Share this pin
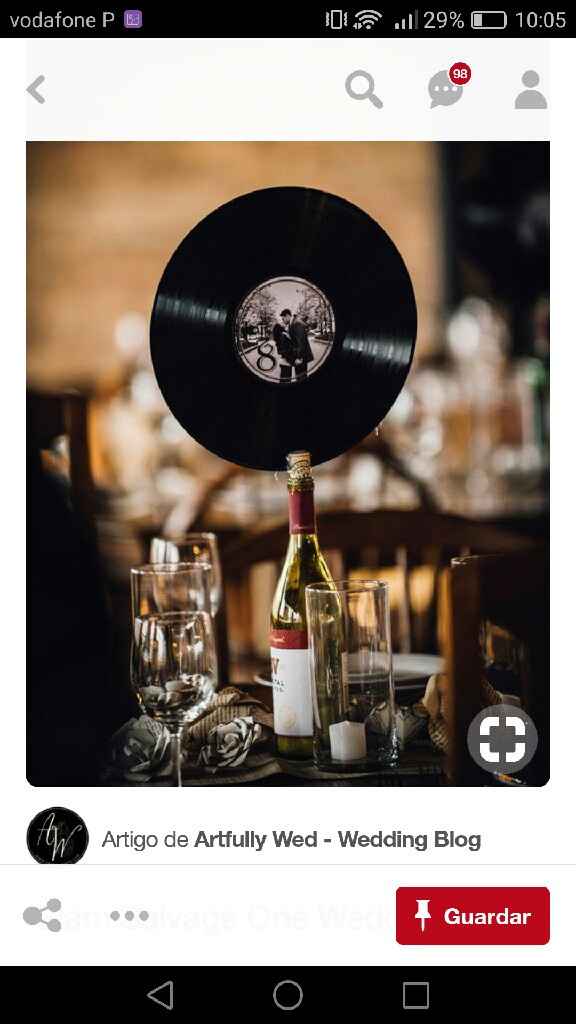The height and width of the screenshot is (1024, 576). tap(42, 915)
